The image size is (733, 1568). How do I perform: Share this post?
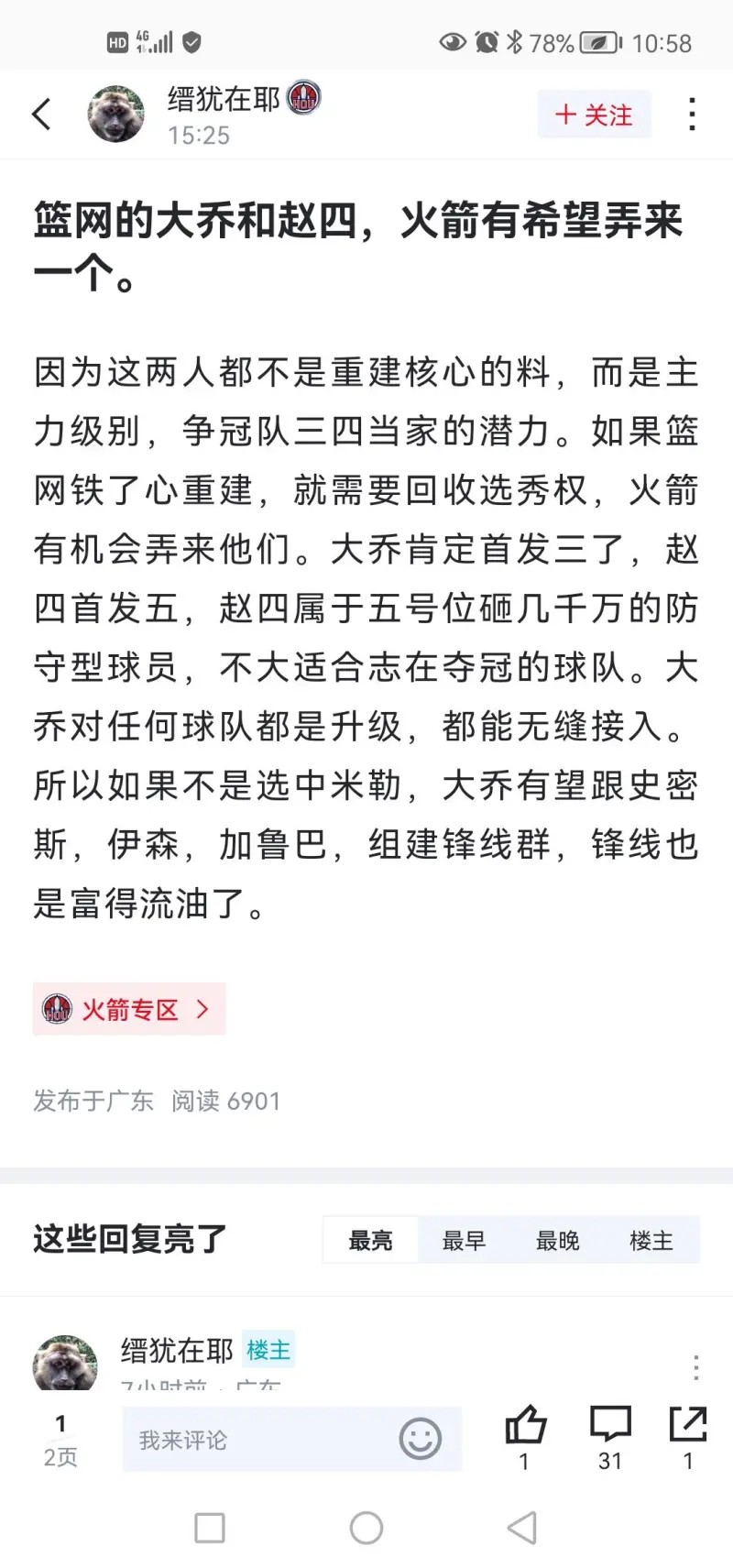[x=688, y=1426]
